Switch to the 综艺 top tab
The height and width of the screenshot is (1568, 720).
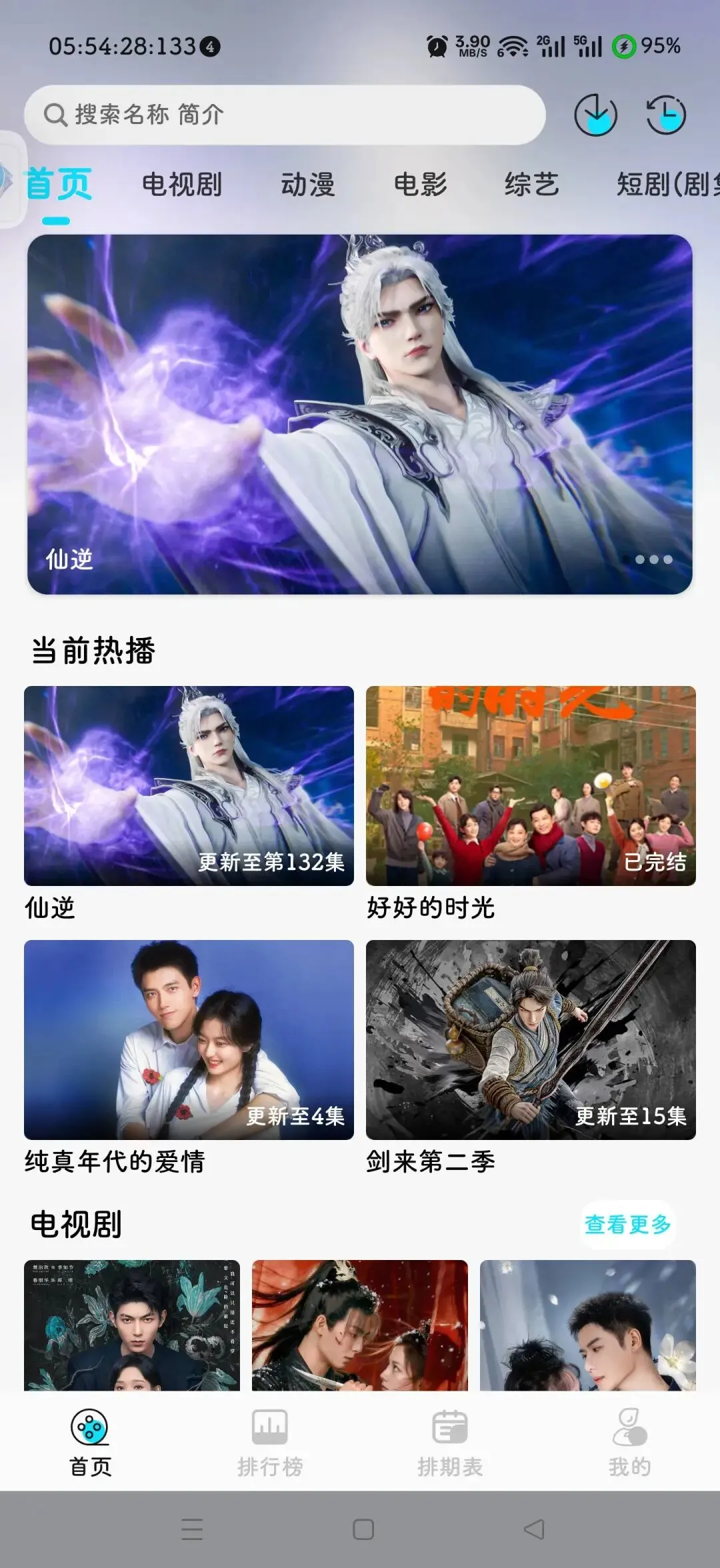(x=531, y=185)
